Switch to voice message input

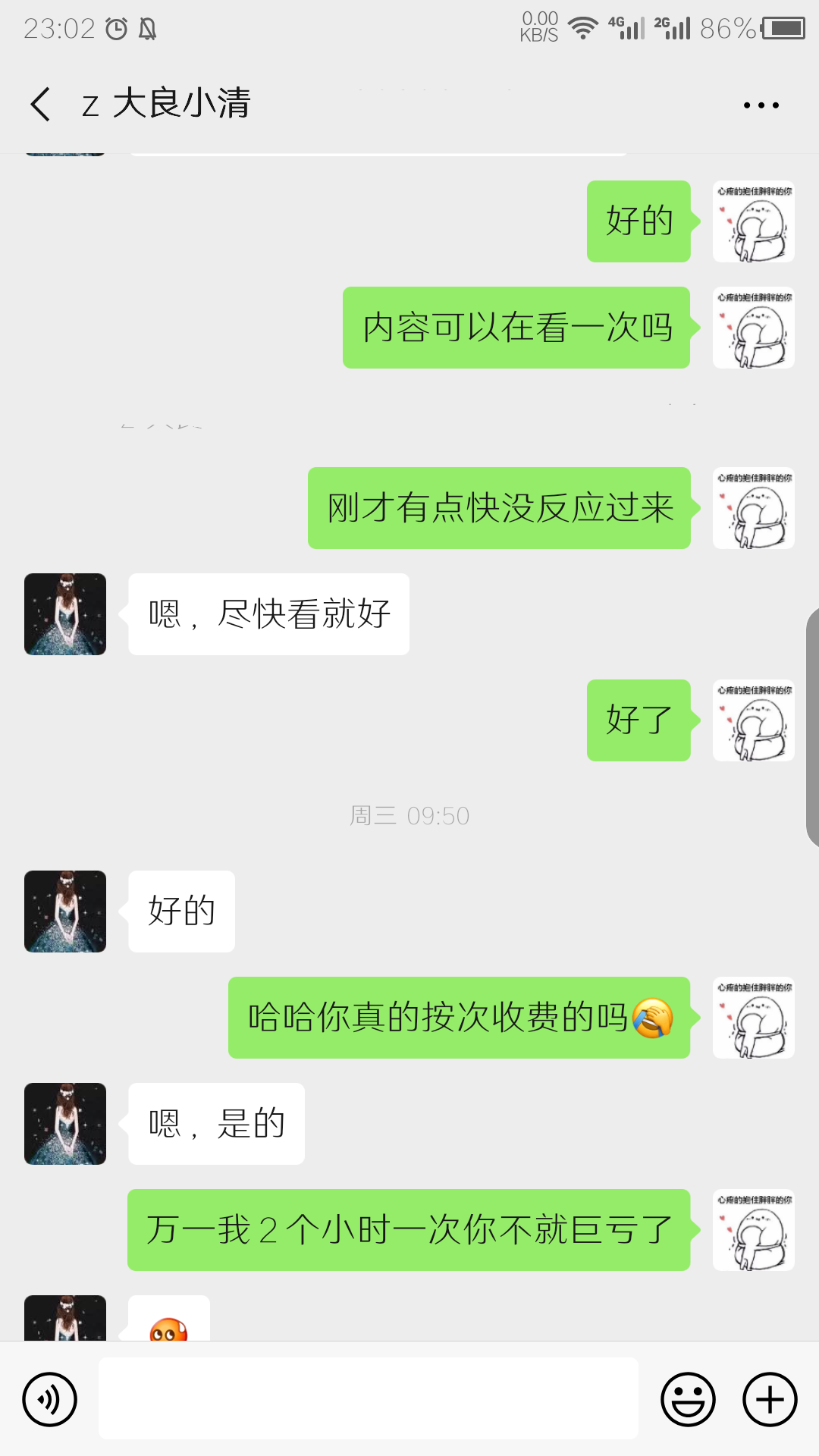point(50,1399)
